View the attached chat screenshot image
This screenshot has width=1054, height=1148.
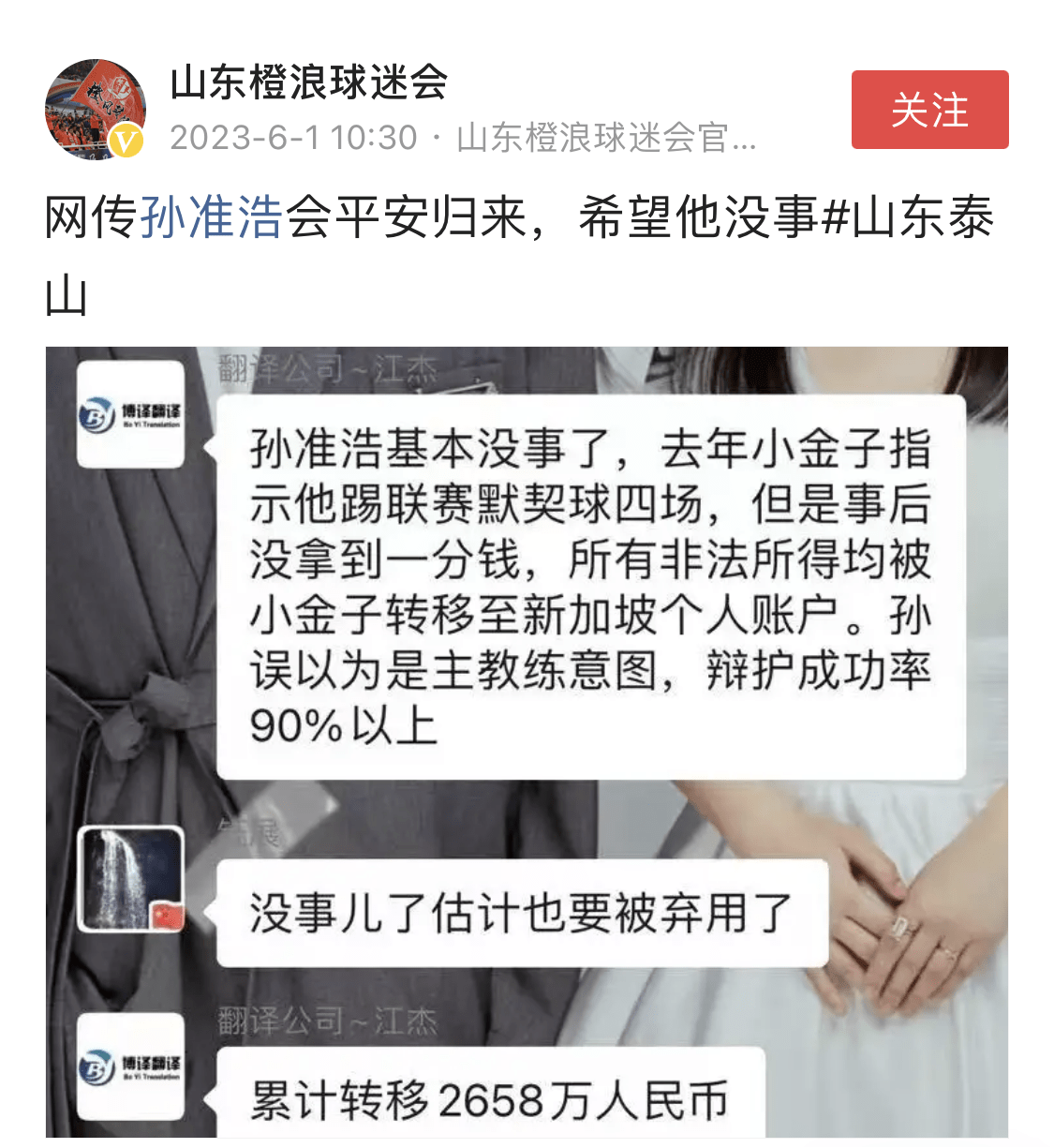pyautogui.click(x=527, y=740)
